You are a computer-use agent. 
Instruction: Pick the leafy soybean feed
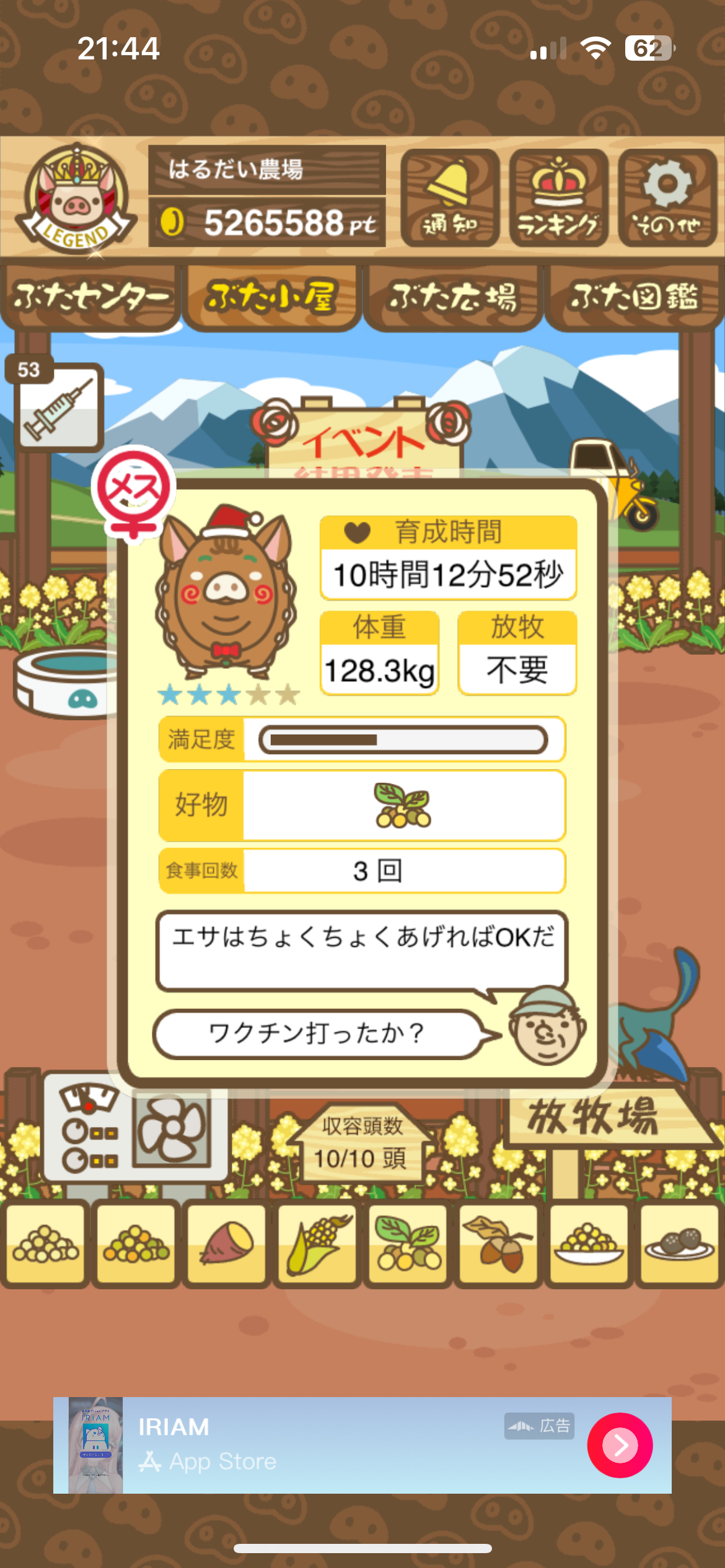(x=408, y=1244)
